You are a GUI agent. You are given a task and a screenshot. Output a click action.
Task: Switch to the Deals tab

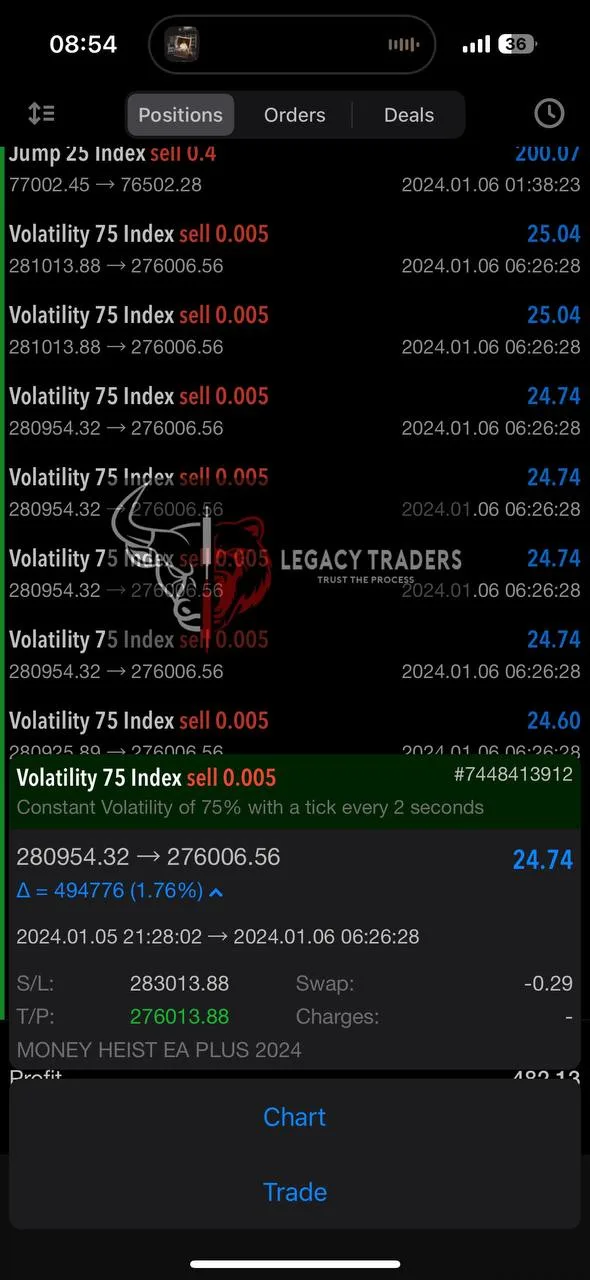pyautogui.click(x=409, y=115)
